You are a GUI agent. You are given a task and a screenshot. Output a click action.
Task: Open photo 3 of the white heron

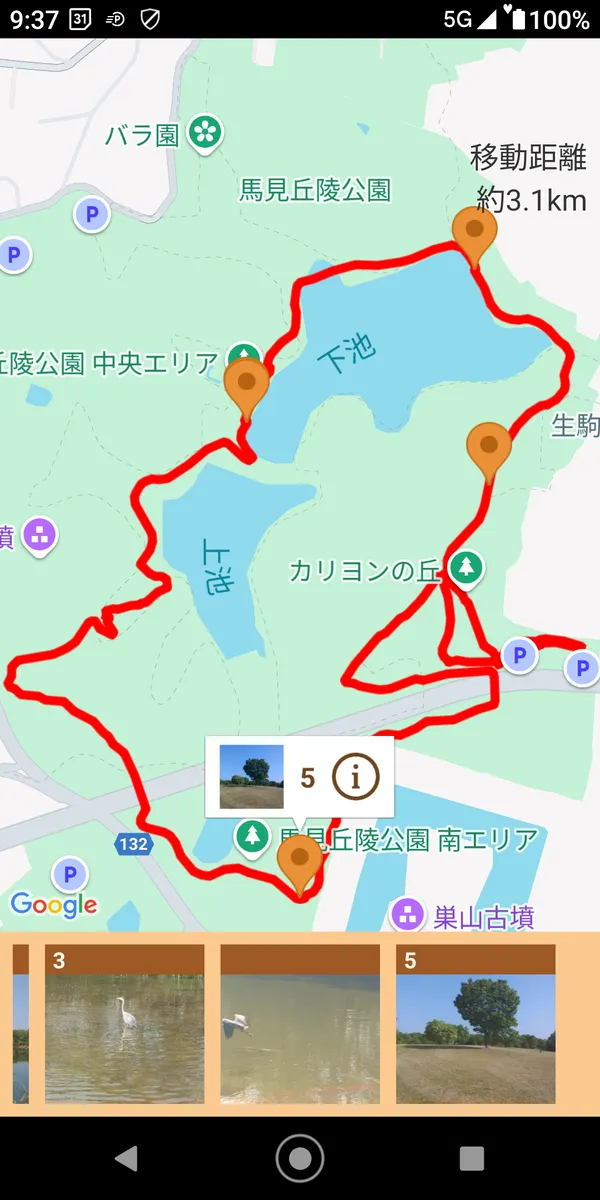125,1024
